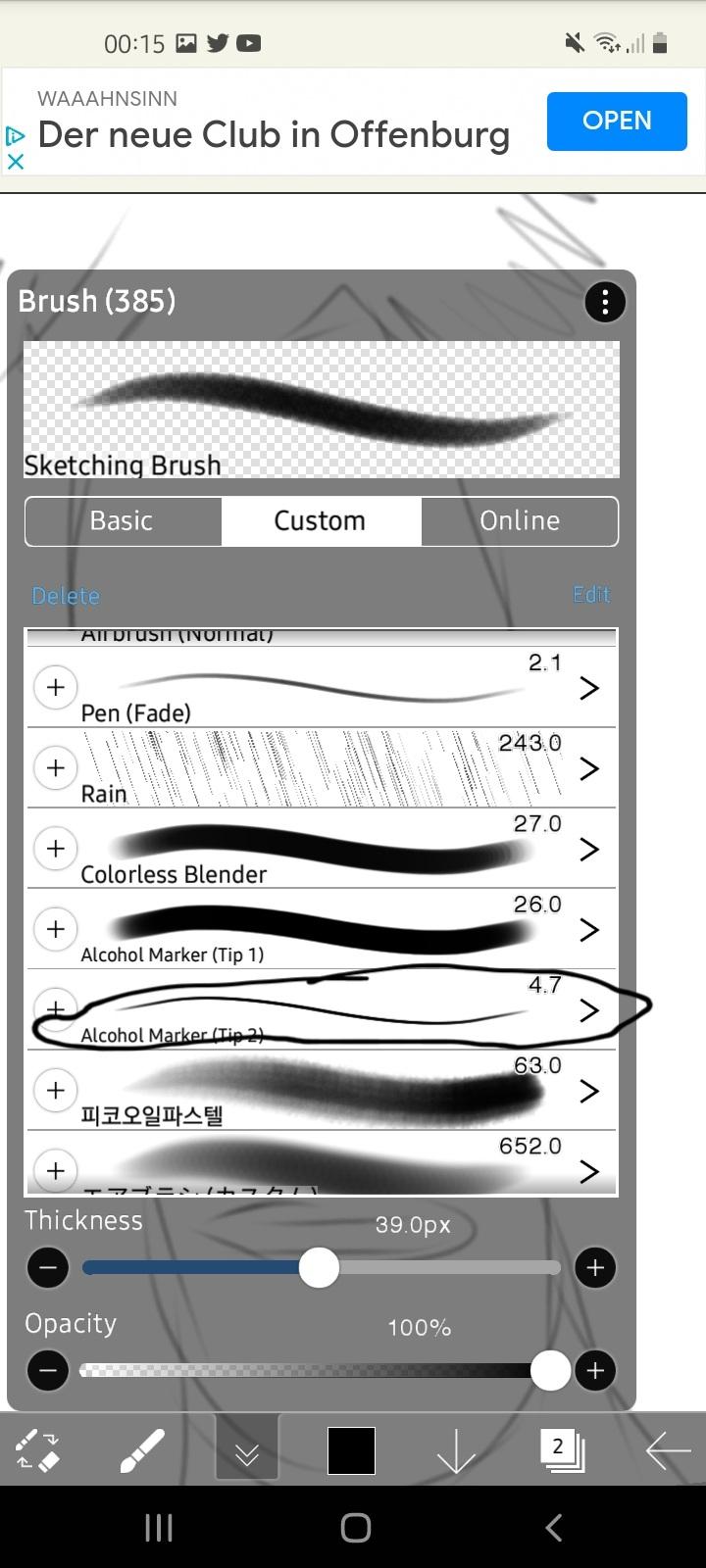Open the layers panel showing 2
Screen dimensions: 706x1568
(561, 1448)
